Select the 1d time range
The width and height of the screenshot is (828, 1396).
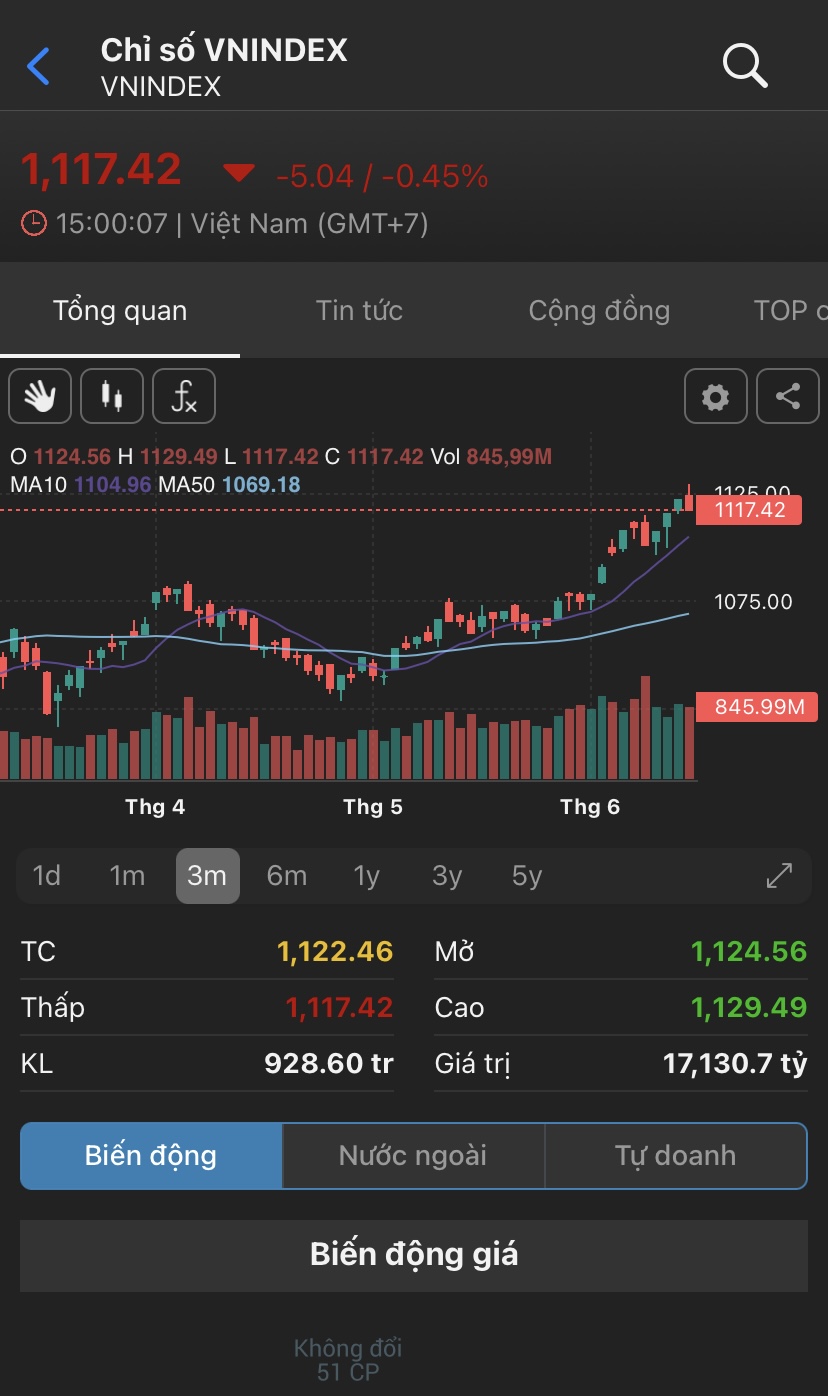point(47,876)
